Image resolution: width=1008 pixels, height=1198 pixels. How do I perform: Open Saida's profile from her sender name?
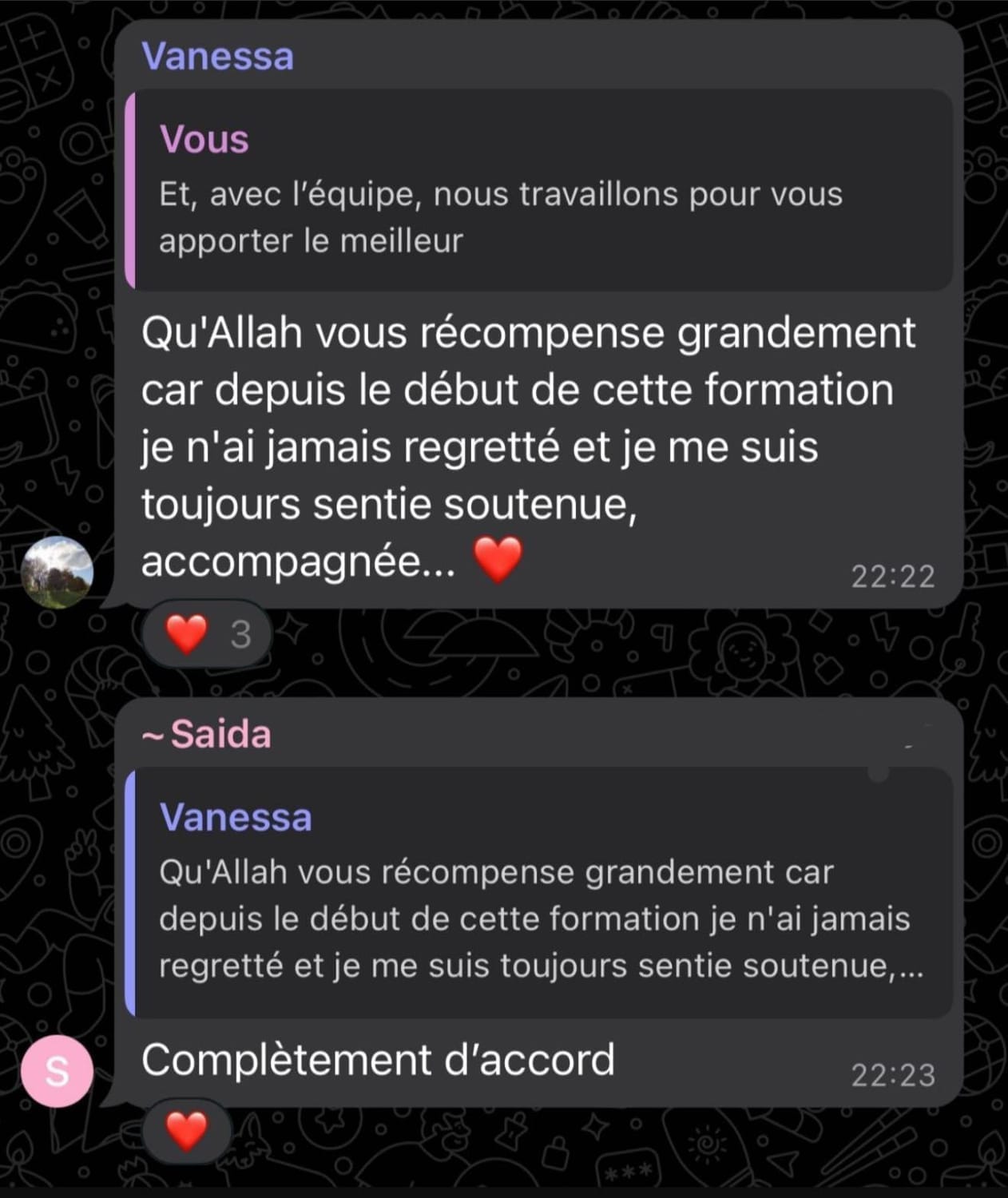[x=220, y=734]
